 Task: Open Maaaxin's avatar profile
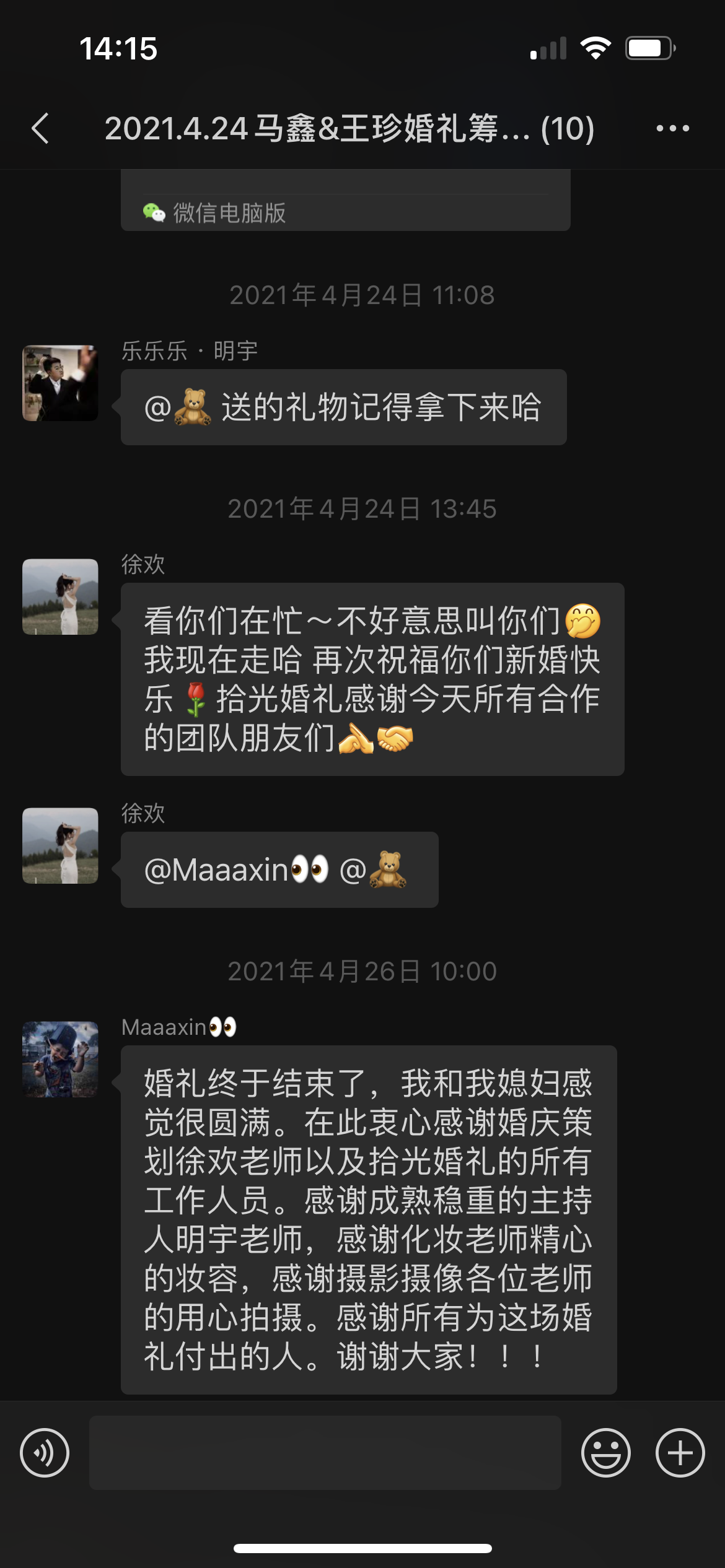click(x=60, y=1060)
